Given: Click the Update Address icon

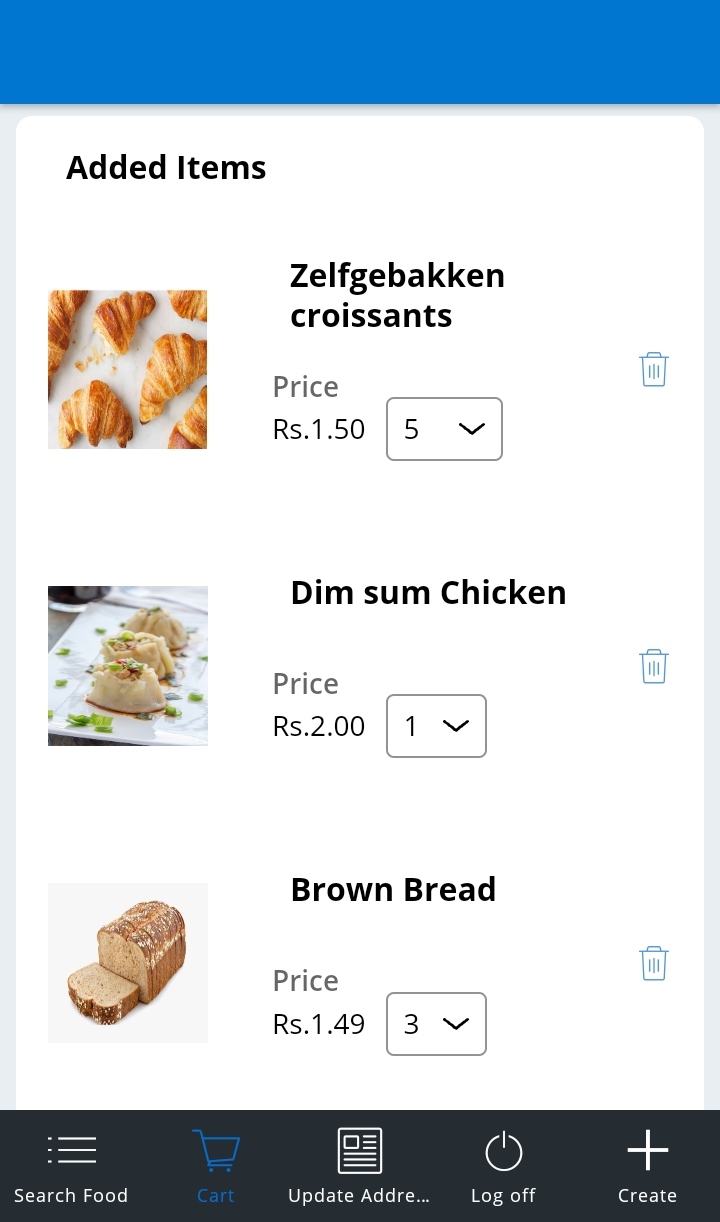Looking at the screenshot, I should click(x=359, y=1149).
